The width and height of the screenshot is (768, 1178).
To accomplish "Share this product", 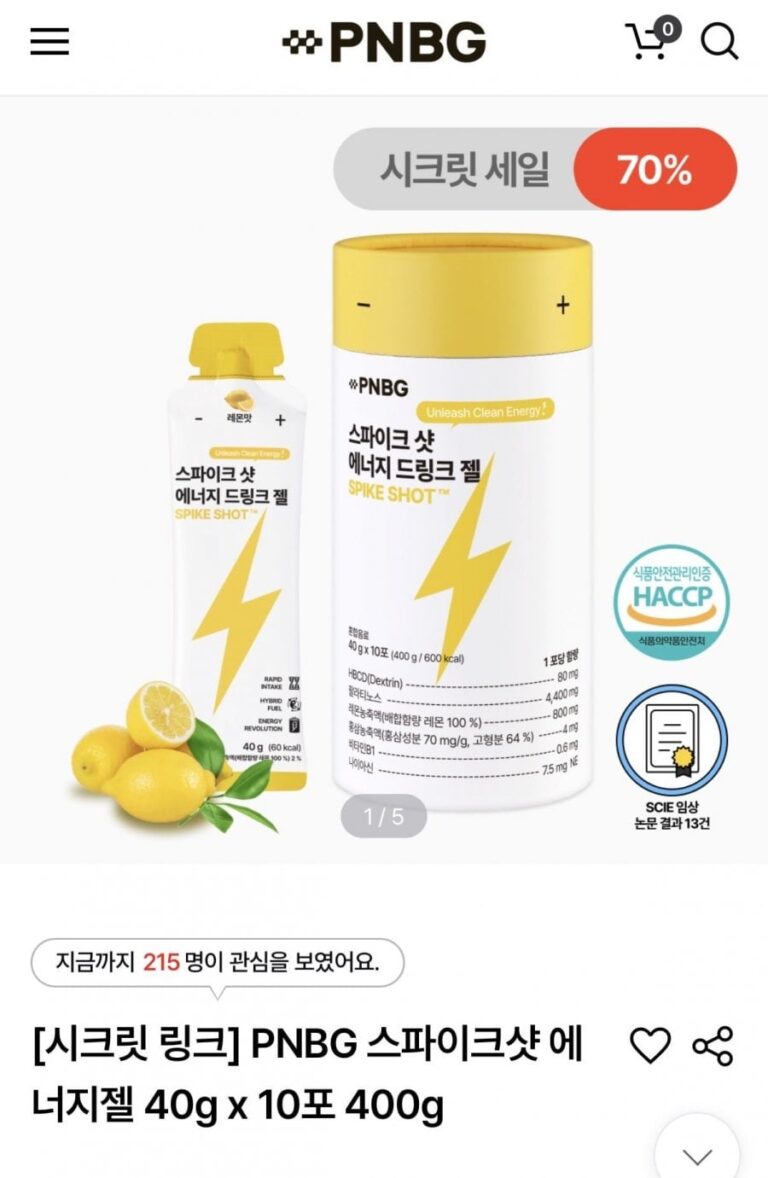I will click(713, 1046).
